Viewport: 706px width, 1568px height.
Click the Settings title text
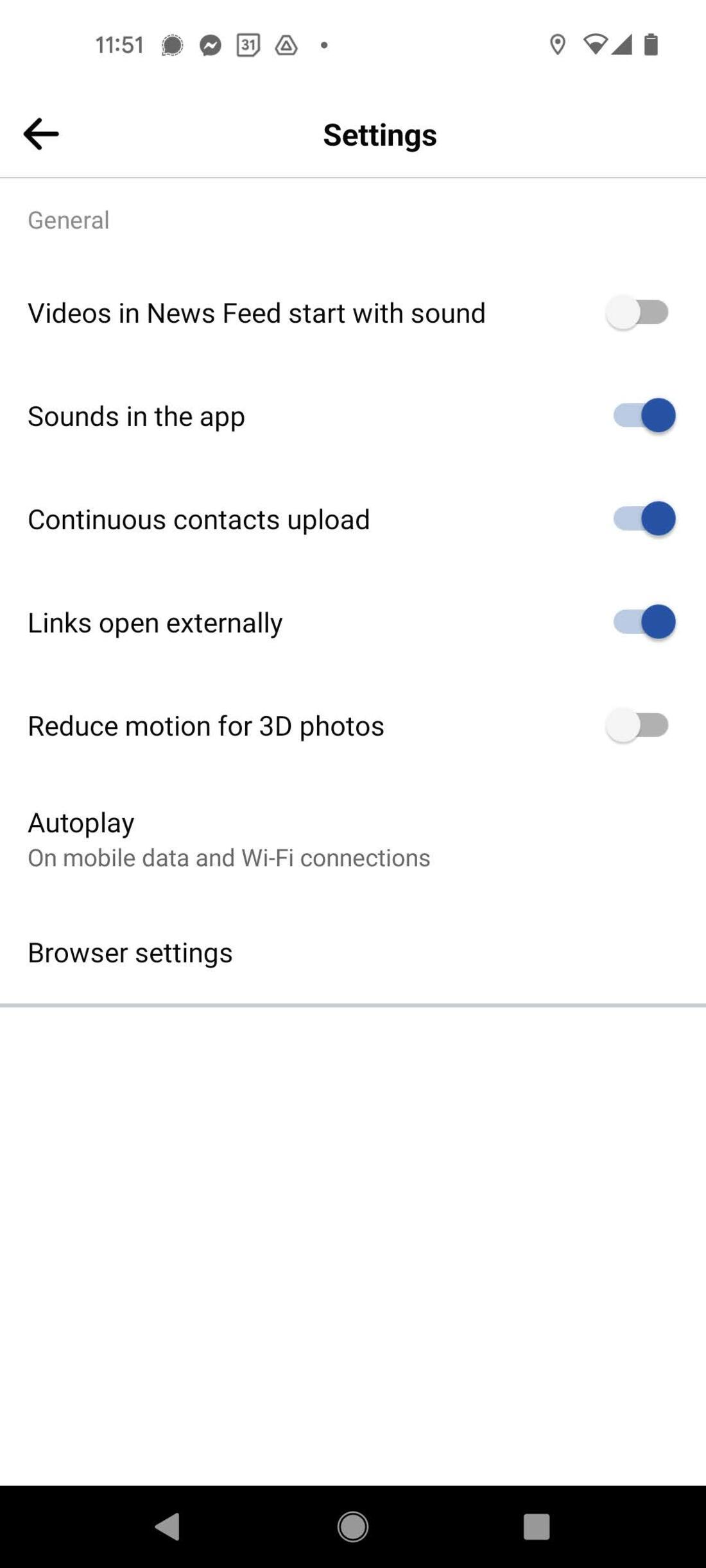click(x=380, y=134)
